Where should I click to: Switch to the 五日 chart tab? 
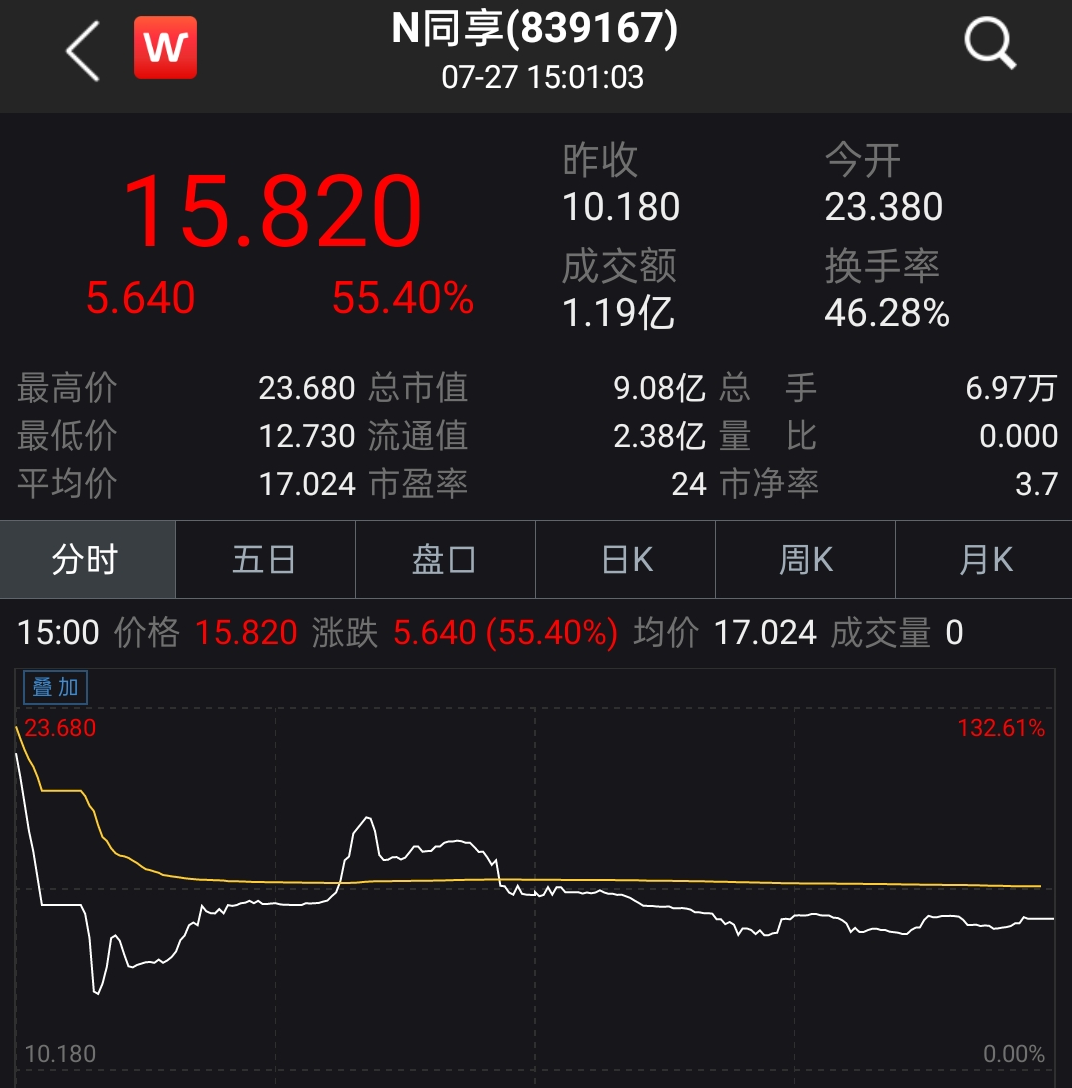265,560
